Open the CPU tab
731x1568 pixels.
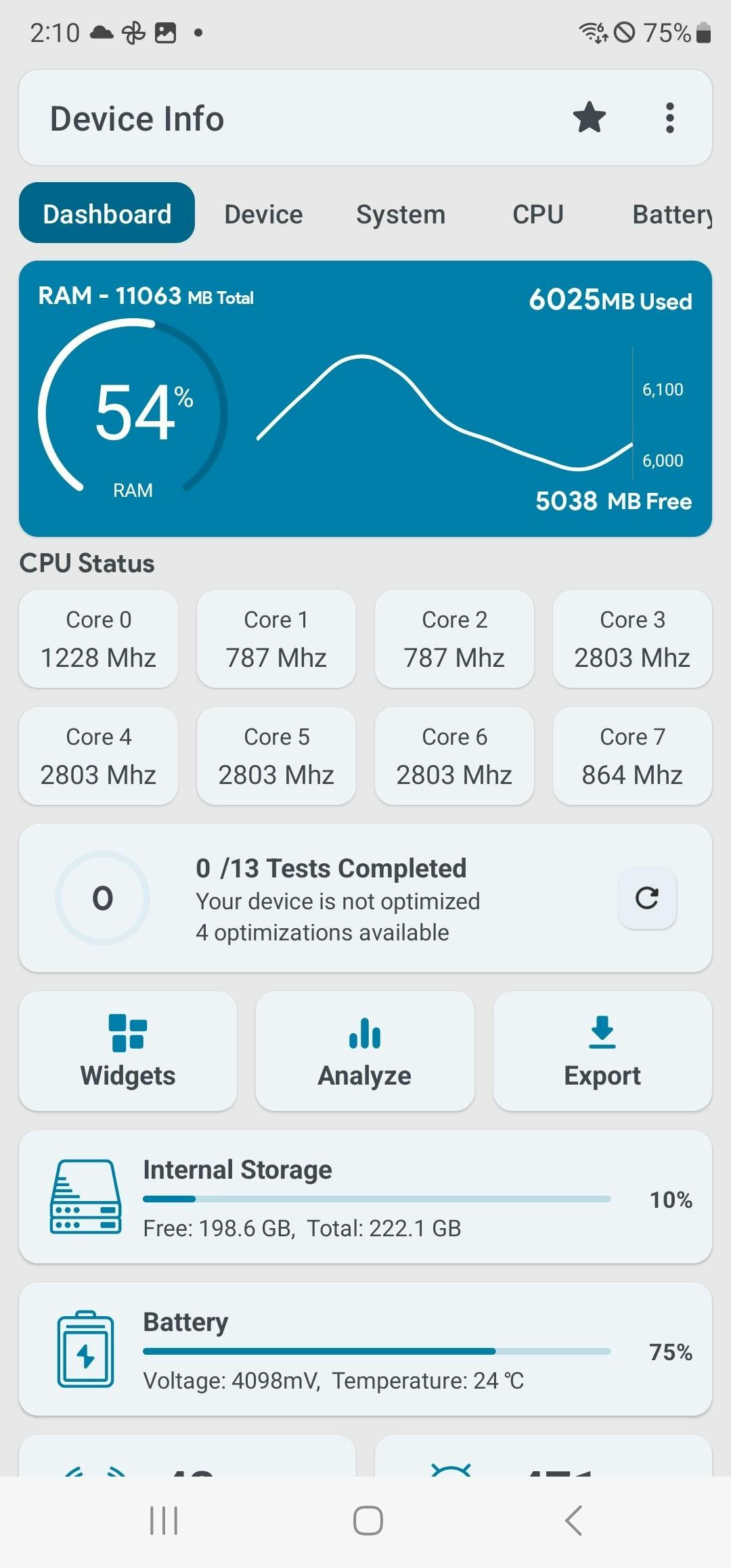[537, 215]
